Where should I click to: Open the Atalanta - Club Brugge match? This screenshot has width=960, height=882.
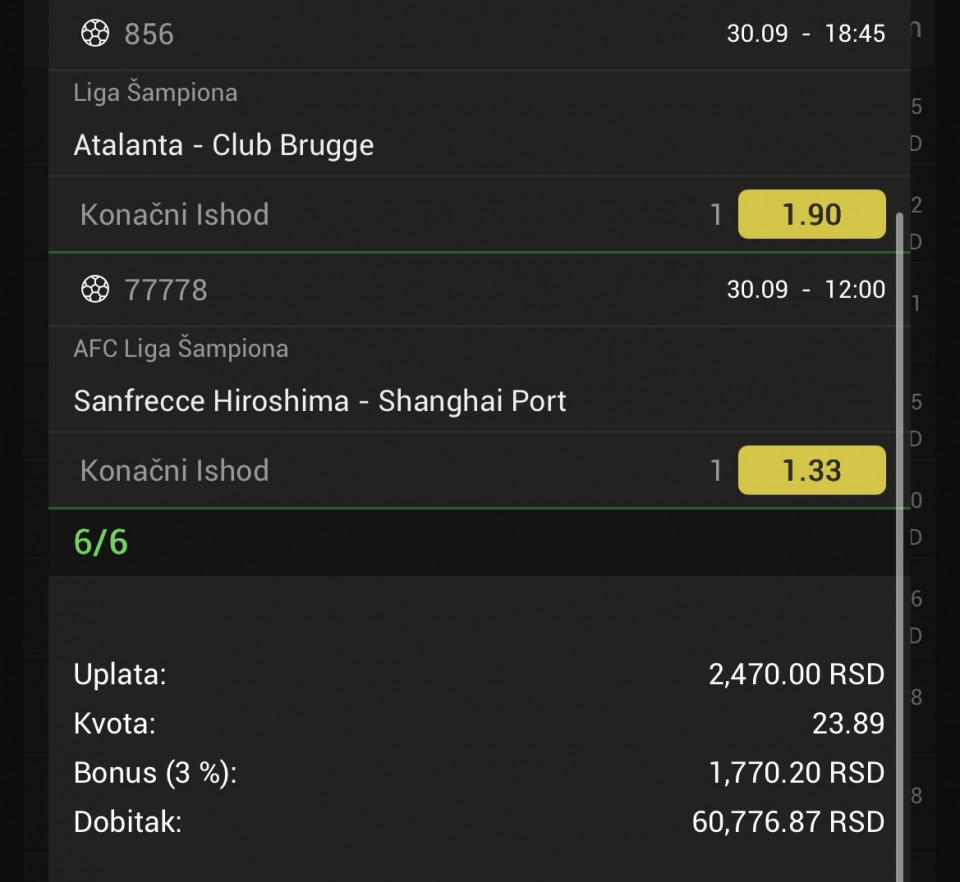click(224, 146)
